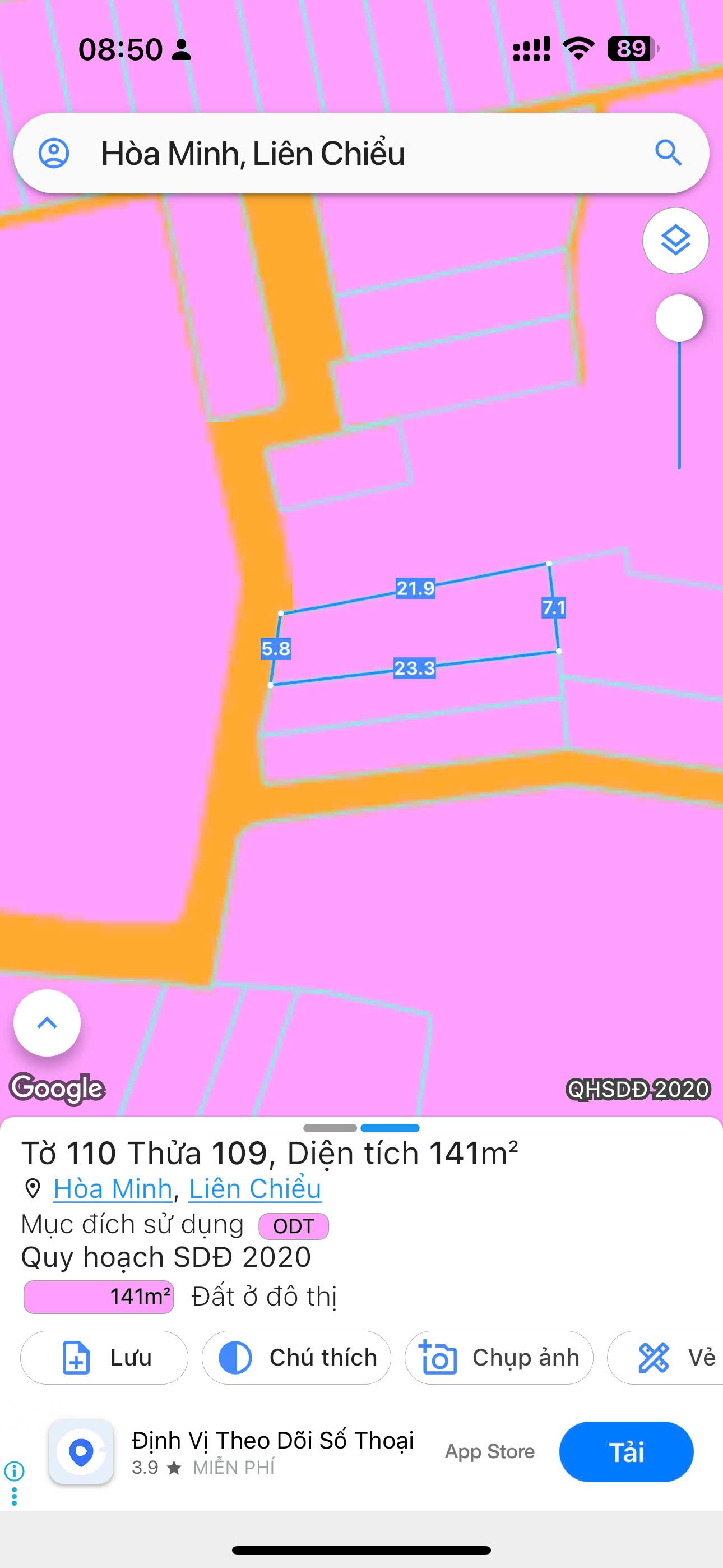The image size is (723, 1568).
Task: Capture the map with Chụp ảnh
Action: [498, 1357]
